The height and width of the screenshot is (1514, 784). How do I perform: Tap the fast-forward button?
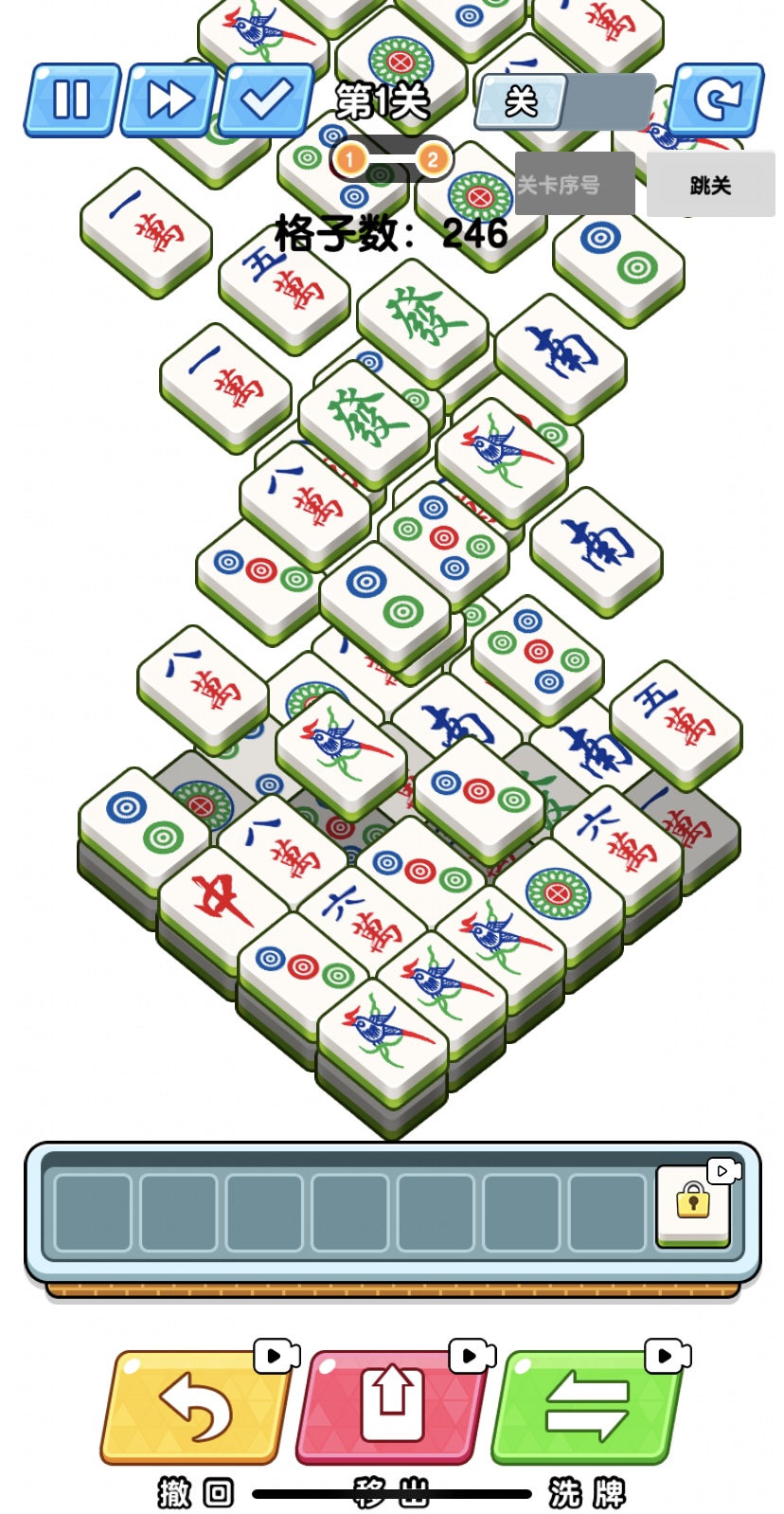click(x=169, y=99)
